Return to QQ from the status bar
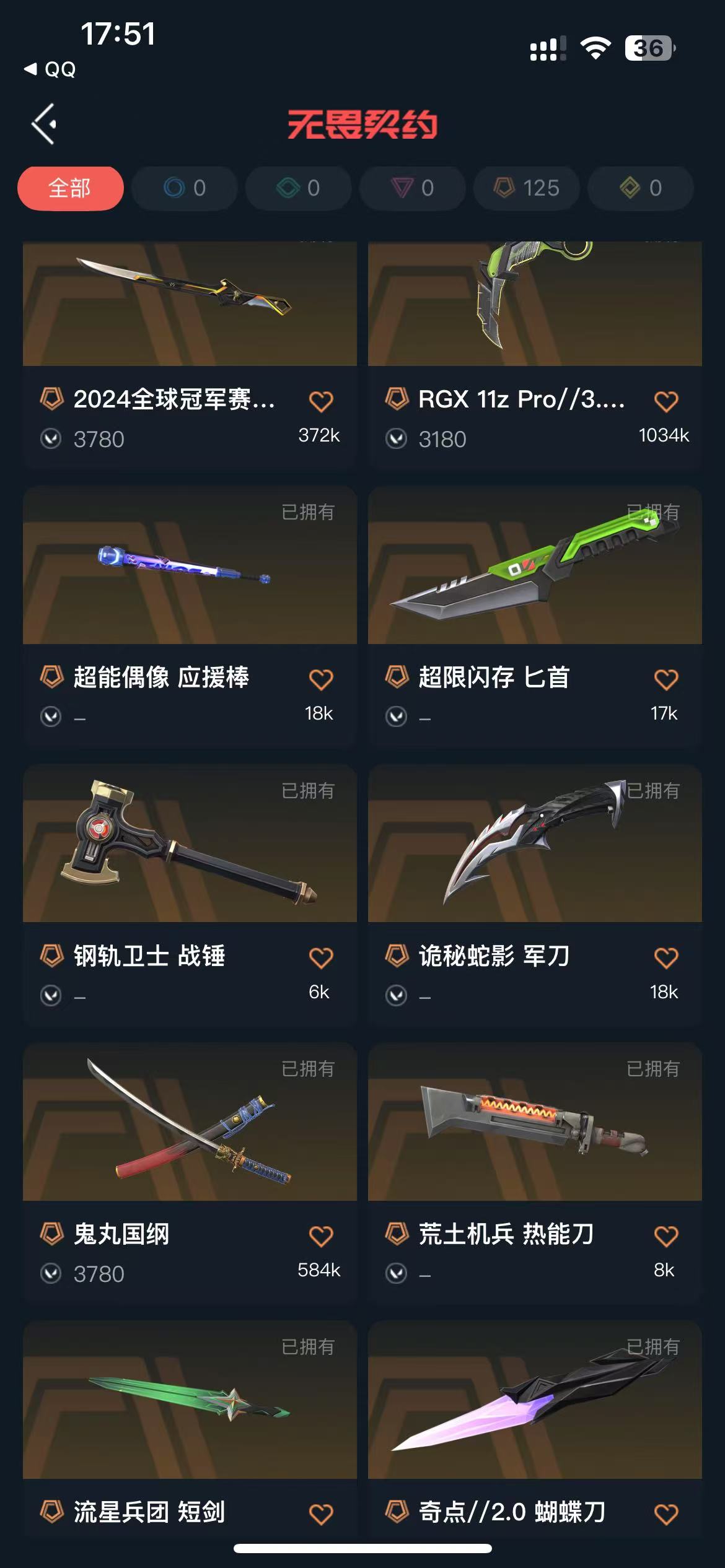The height and width of the screenshot is (1568, 725). [50, 69]
